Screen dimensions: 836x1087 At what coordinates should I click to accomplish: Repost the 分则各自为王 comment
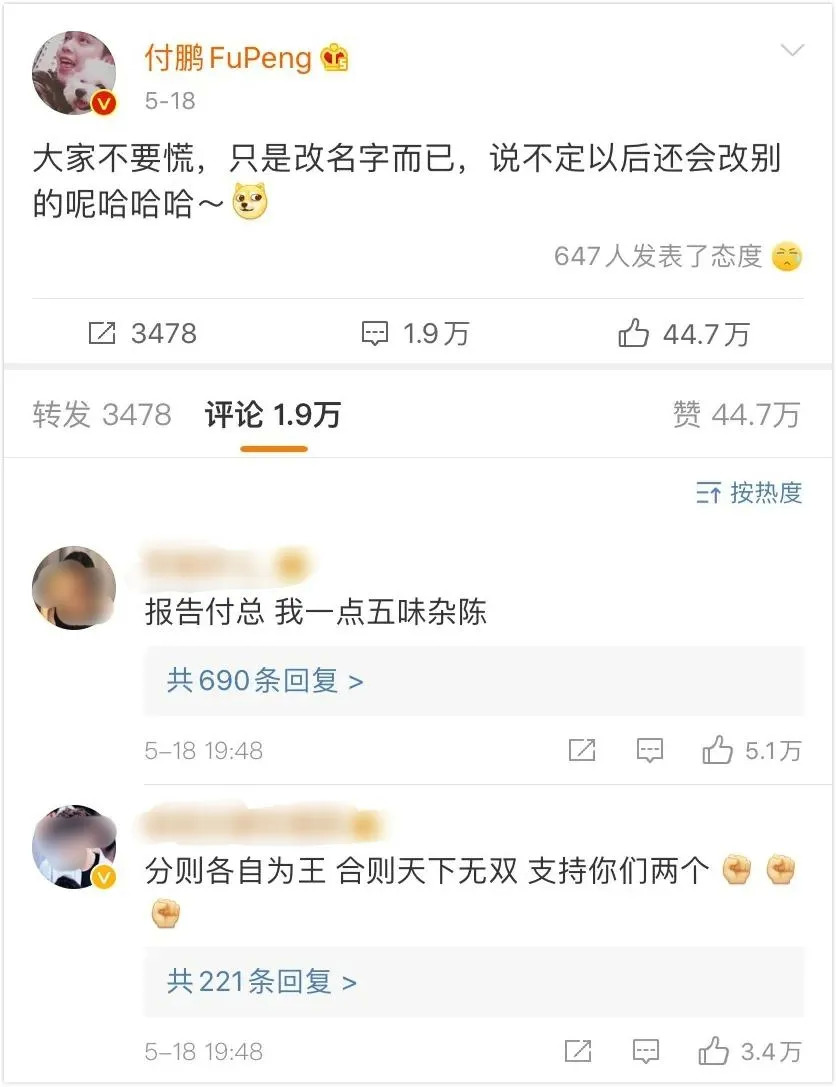tap(579, 1051)
